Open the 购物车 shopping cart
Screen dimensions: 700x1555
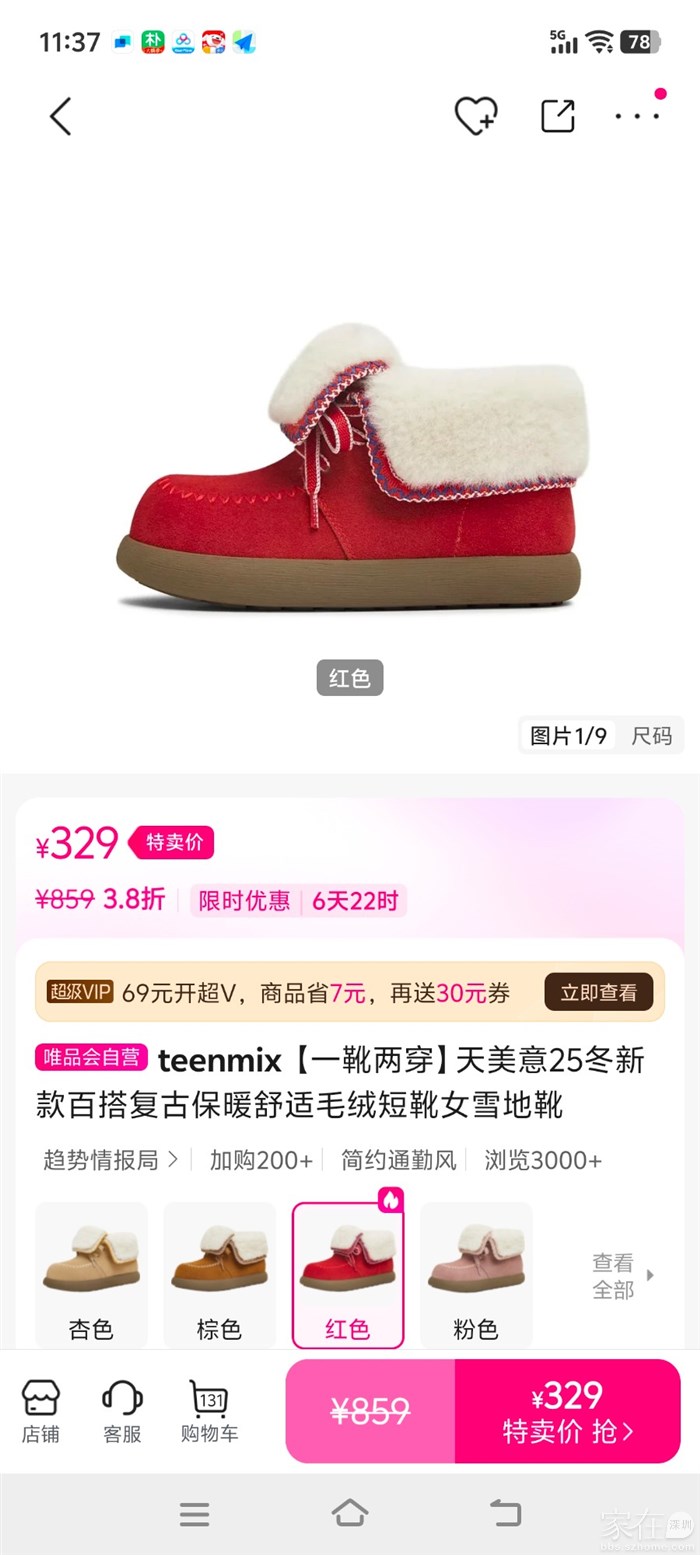209,1411
